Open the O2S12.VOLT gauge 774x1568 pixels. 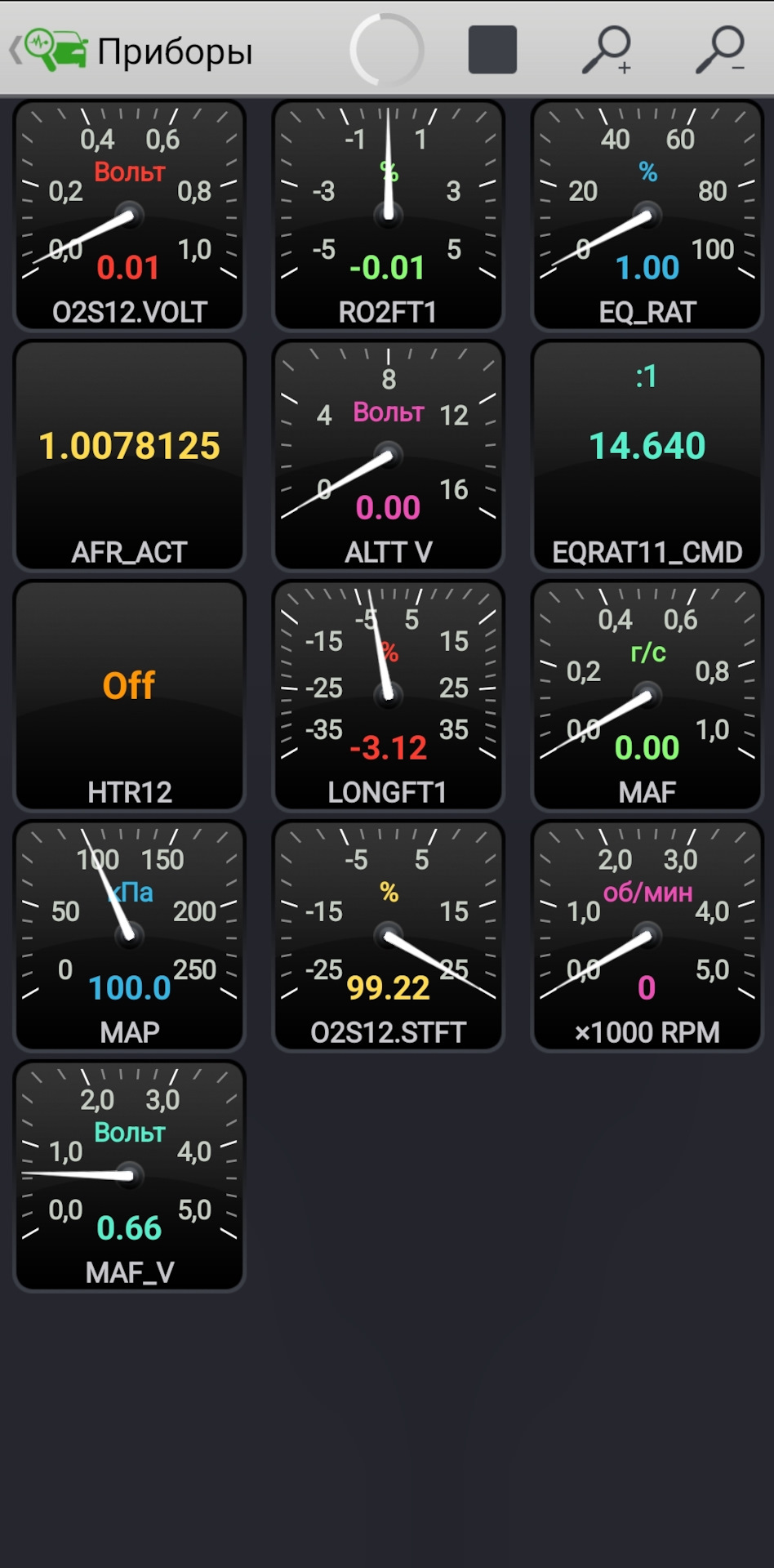coord(130,215)
